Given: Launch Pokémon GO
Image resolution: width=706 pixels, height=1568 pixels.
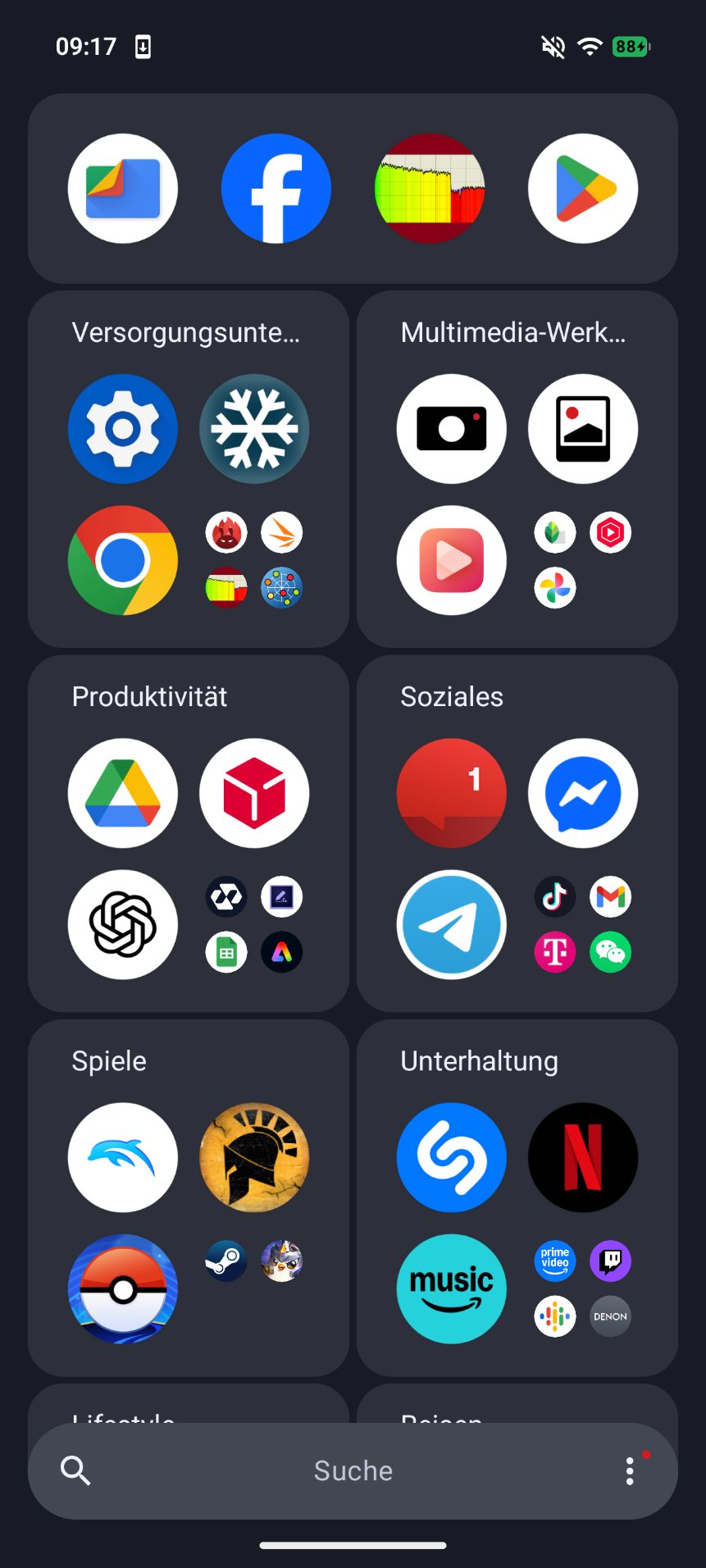Looking at the screenshot, I should (x=123, y=1288).
